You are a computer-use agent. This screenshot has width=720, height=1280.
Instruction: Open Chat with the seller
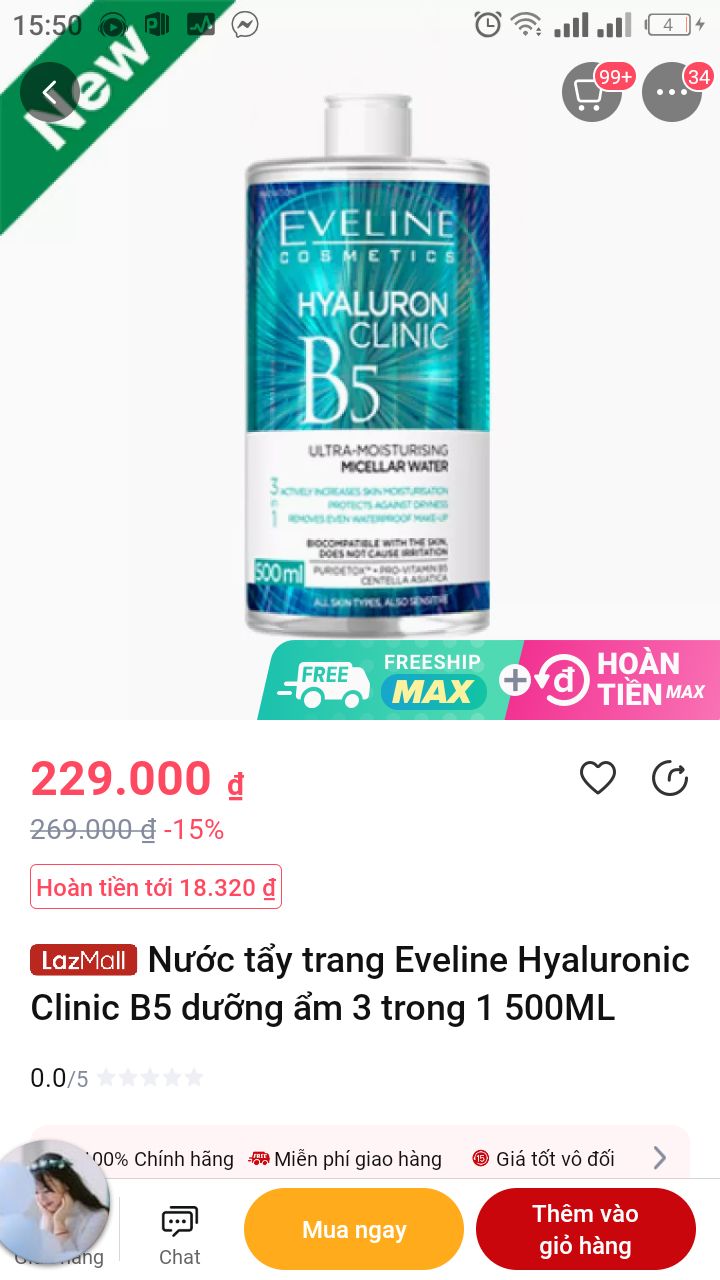click(180, 1236)
